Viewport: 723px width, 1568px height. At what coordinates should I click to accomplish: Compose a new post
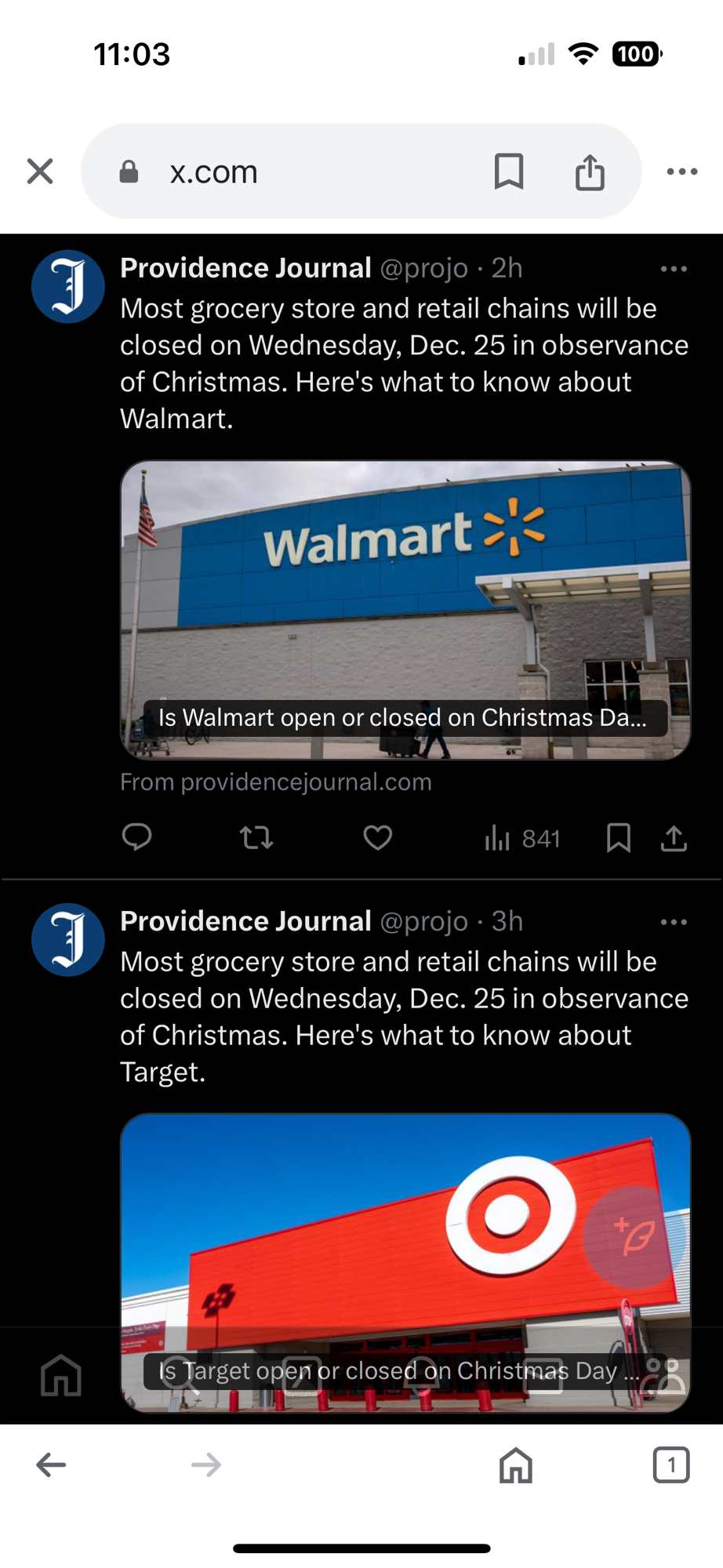[634, 1237]
